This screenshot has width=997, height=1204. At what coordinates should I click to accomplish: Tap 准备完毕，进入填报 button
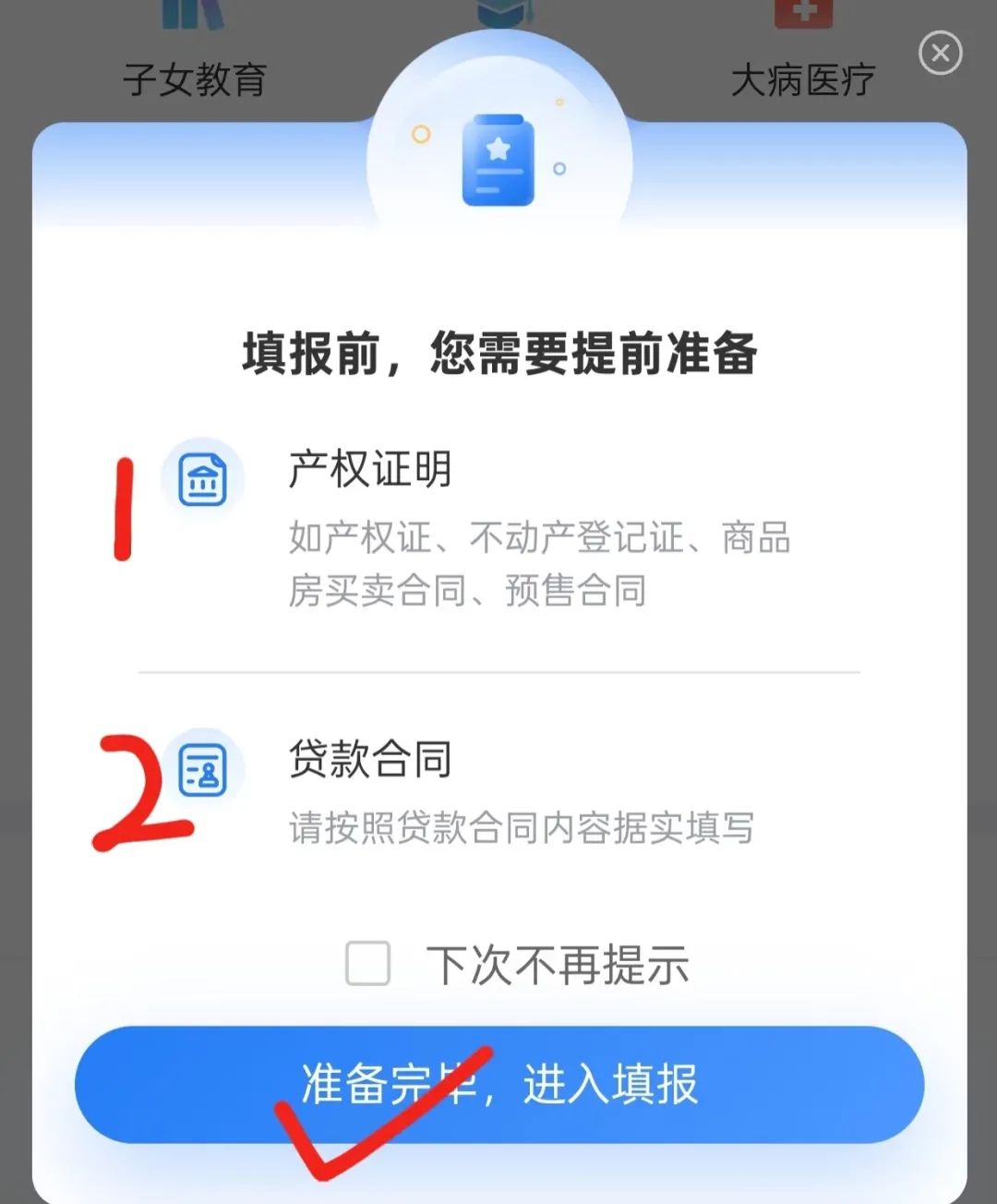pyautogui.click(x=499, y=1084)
